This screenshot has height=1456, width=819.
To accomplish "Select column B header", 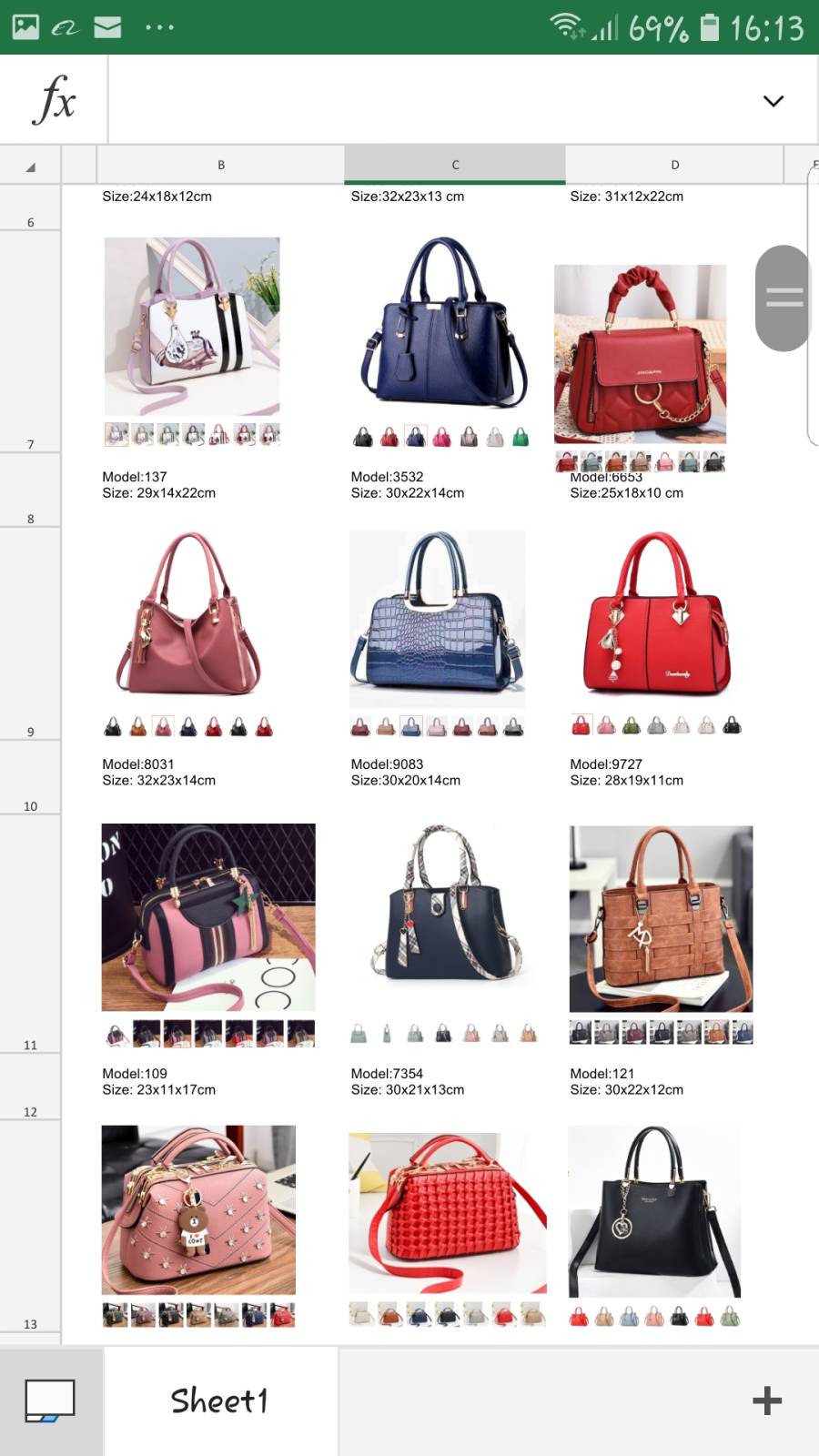I will pos(220,165).
